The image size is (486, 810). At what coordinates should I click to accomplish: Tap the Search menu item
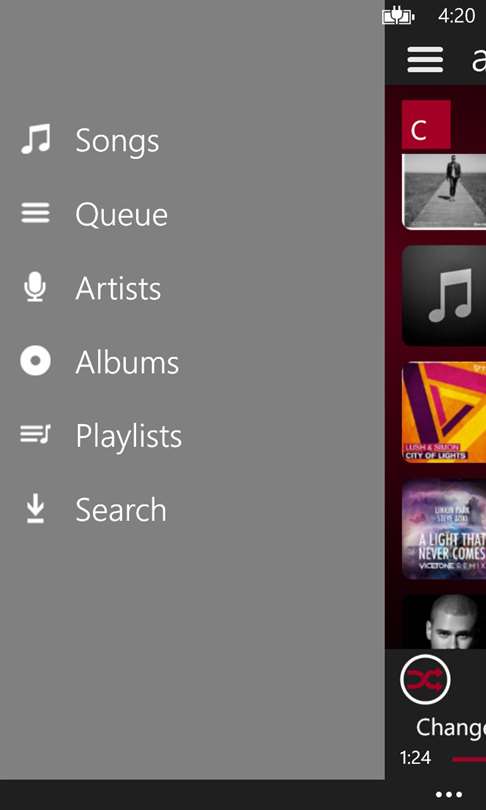93,509
